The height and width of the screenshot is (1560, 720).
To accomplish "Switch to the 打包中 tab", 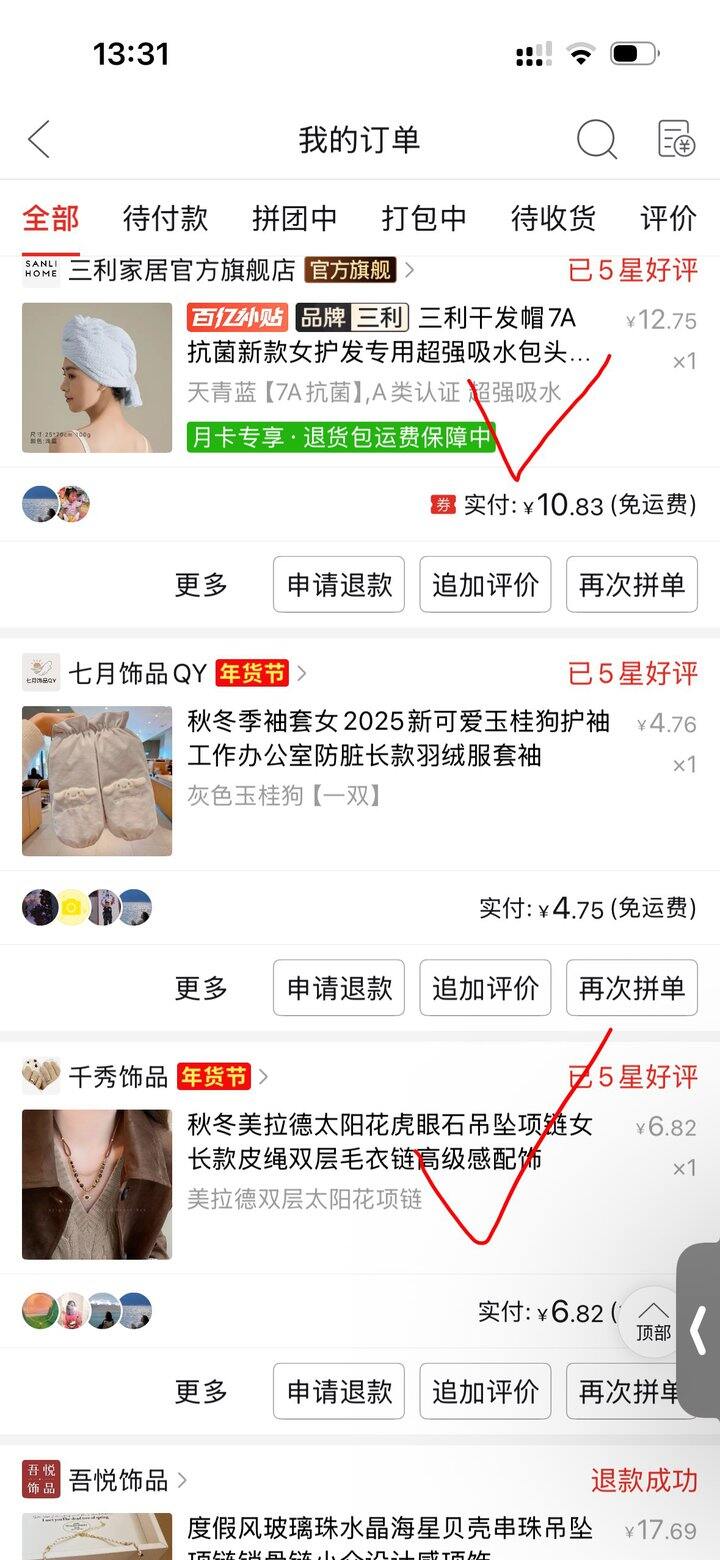I will tap(424, 217).
